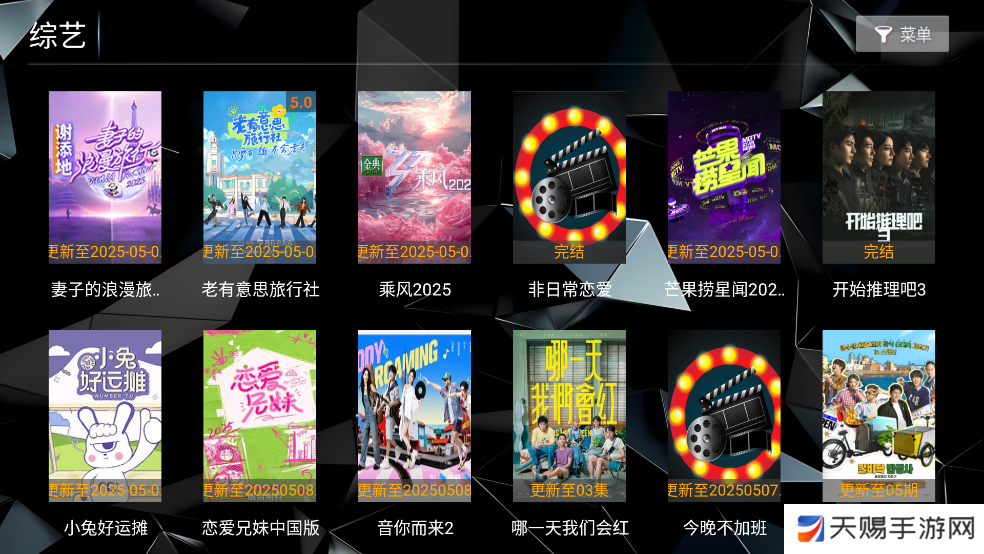Open the 菜单 filter button
The width and height of the screenshot is (984, 554).
[x=902, y=35]
